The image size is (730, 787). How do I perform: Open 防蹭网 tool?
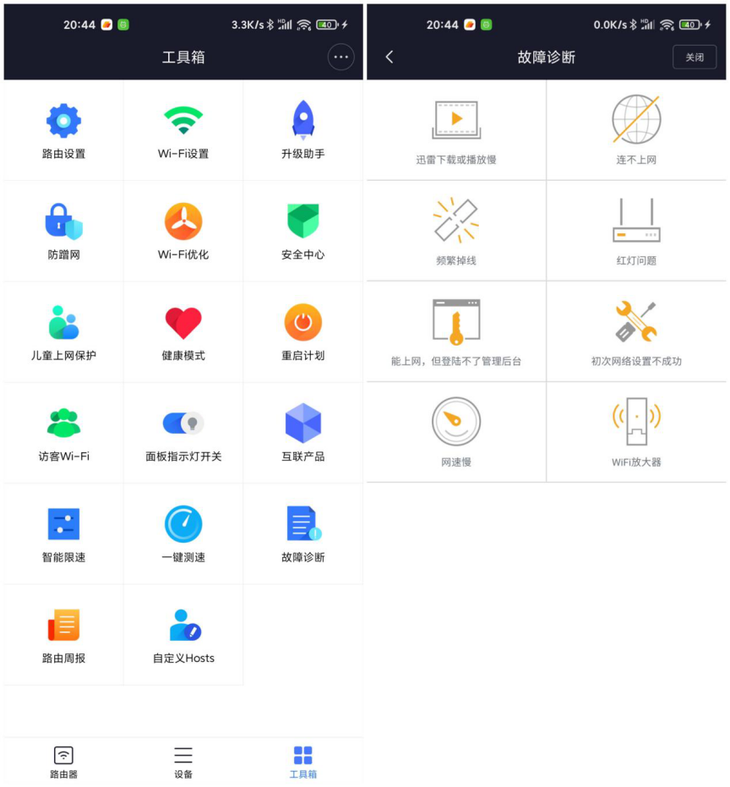pos(64,231)
